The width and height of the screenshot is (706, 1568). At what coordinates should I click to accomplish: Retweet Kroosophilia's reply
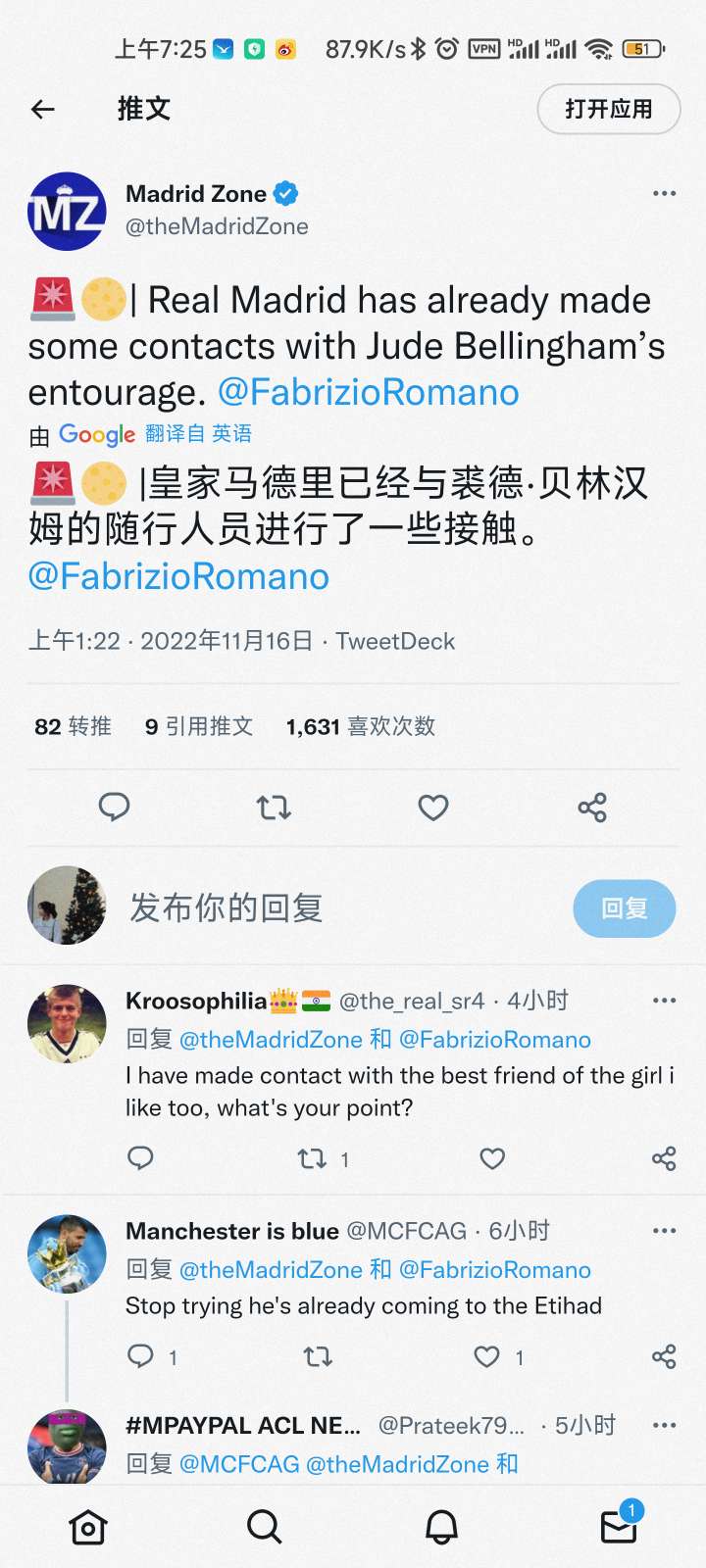tap(316, 1158)
